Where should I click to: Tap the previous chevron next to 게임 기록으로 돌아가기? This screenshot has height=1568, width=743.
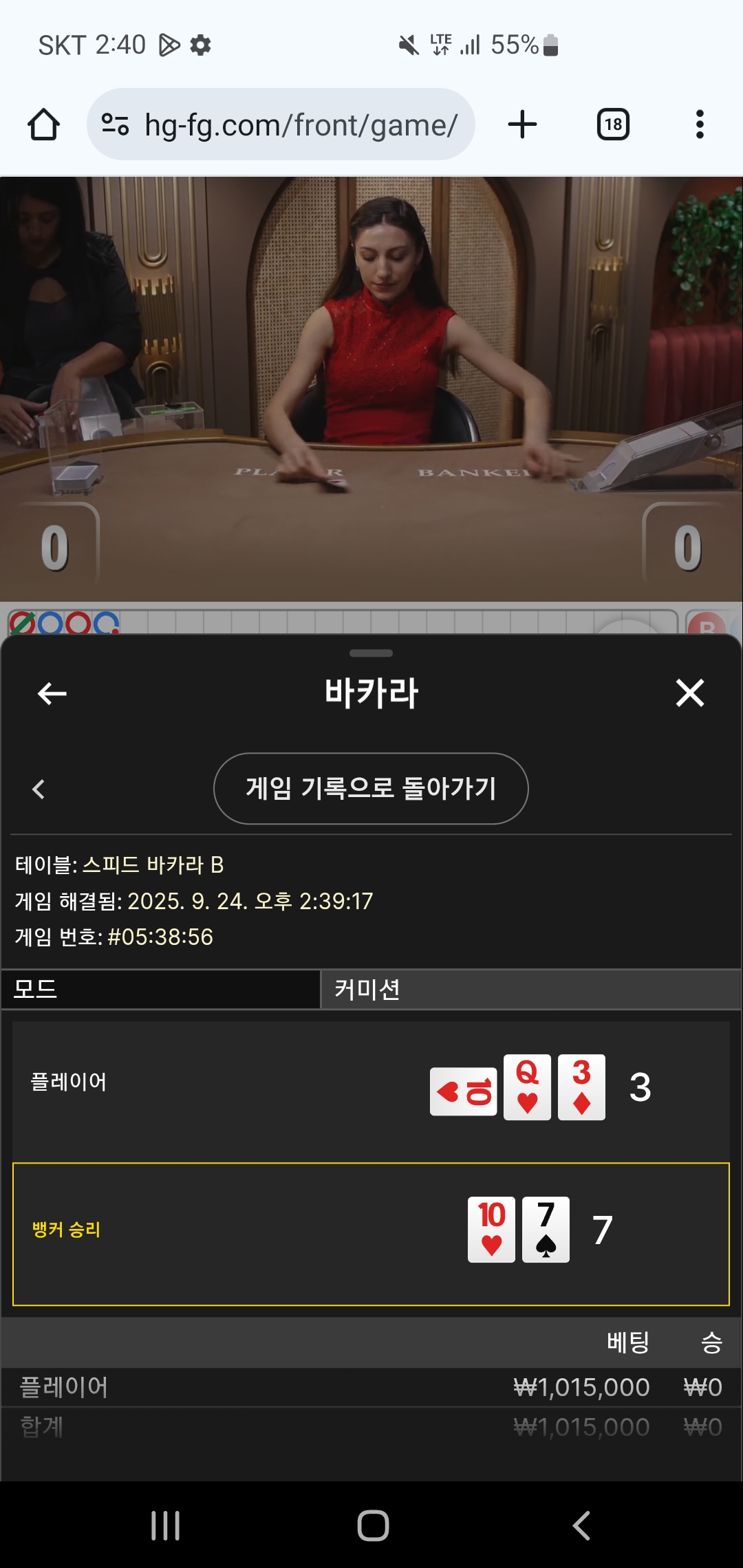(39, 789)
